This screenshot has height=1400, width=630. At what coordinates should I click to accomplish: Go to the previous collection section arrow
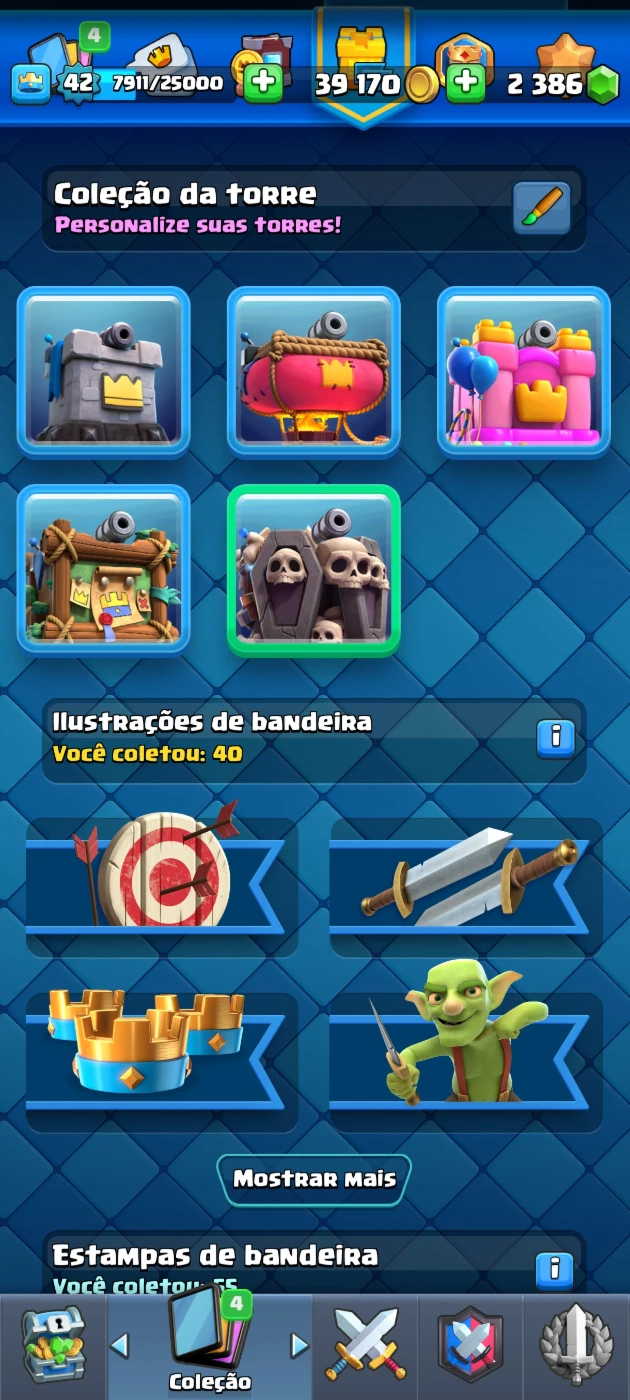[120, 1345]
